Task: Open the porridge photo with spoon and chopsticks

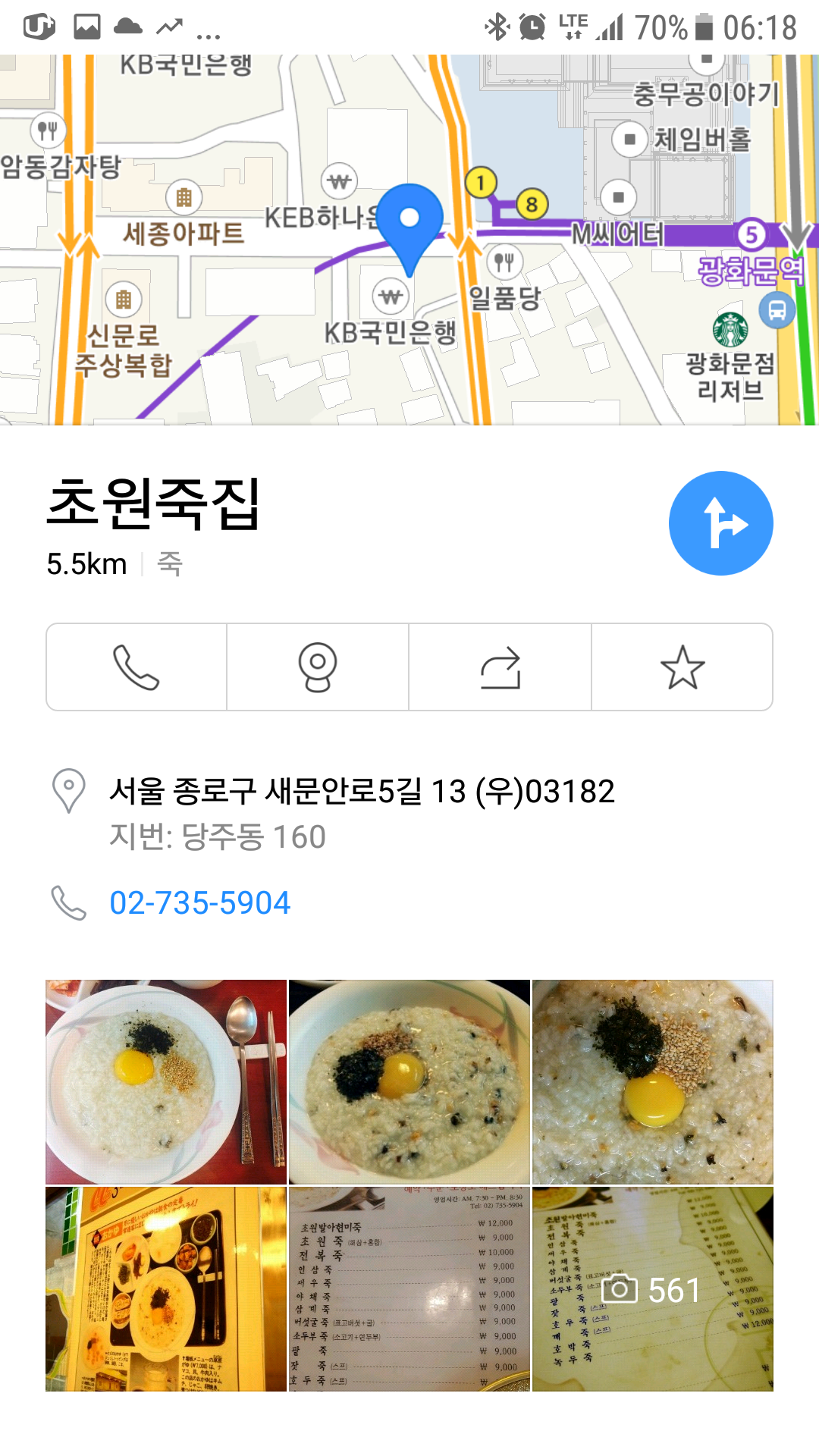Action: 166,1082
